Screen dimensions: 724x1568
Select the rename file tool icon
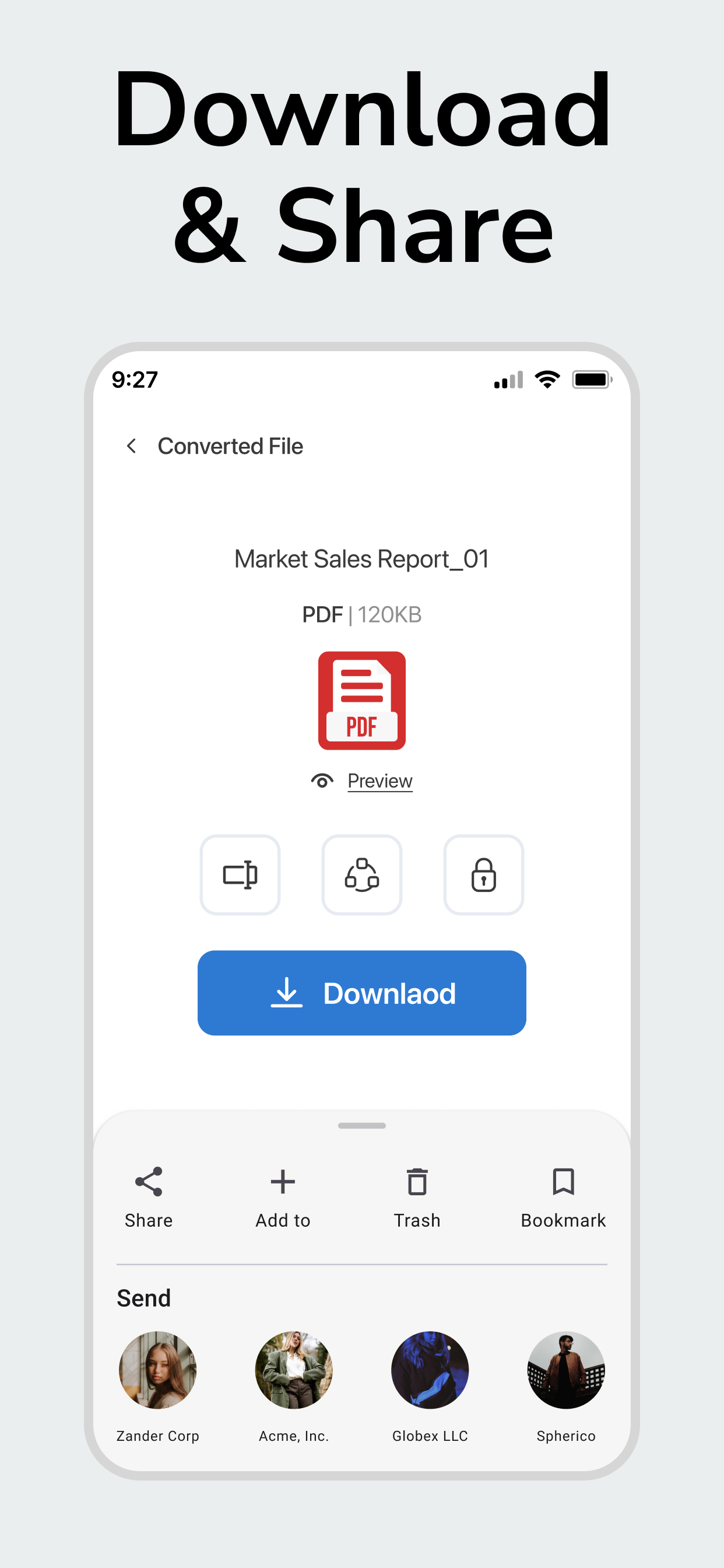(x=240, y=874)
